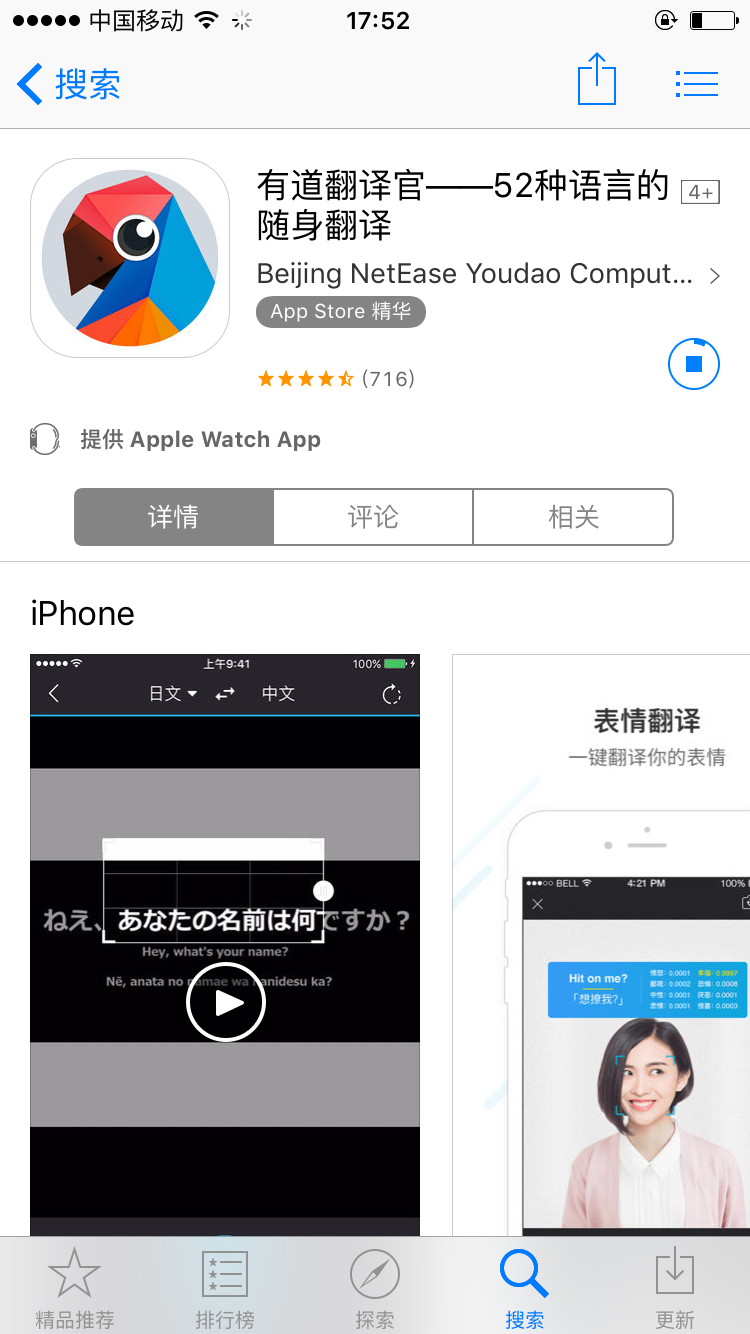Open the 精品推荐 tab

(75, 1288)
